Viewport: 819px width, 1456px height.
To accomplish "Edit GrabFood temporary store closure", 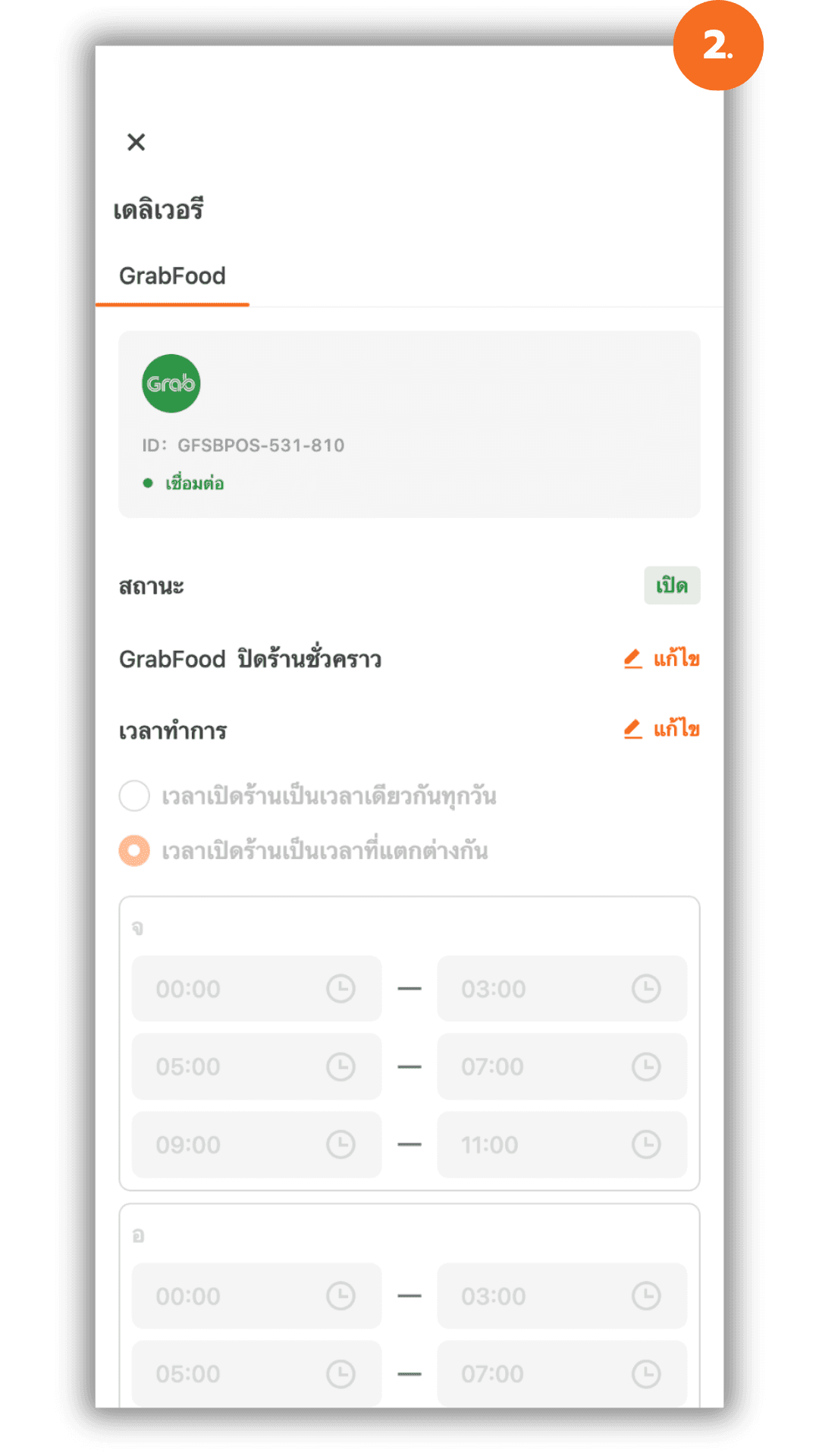I will [x=661, y=658].
